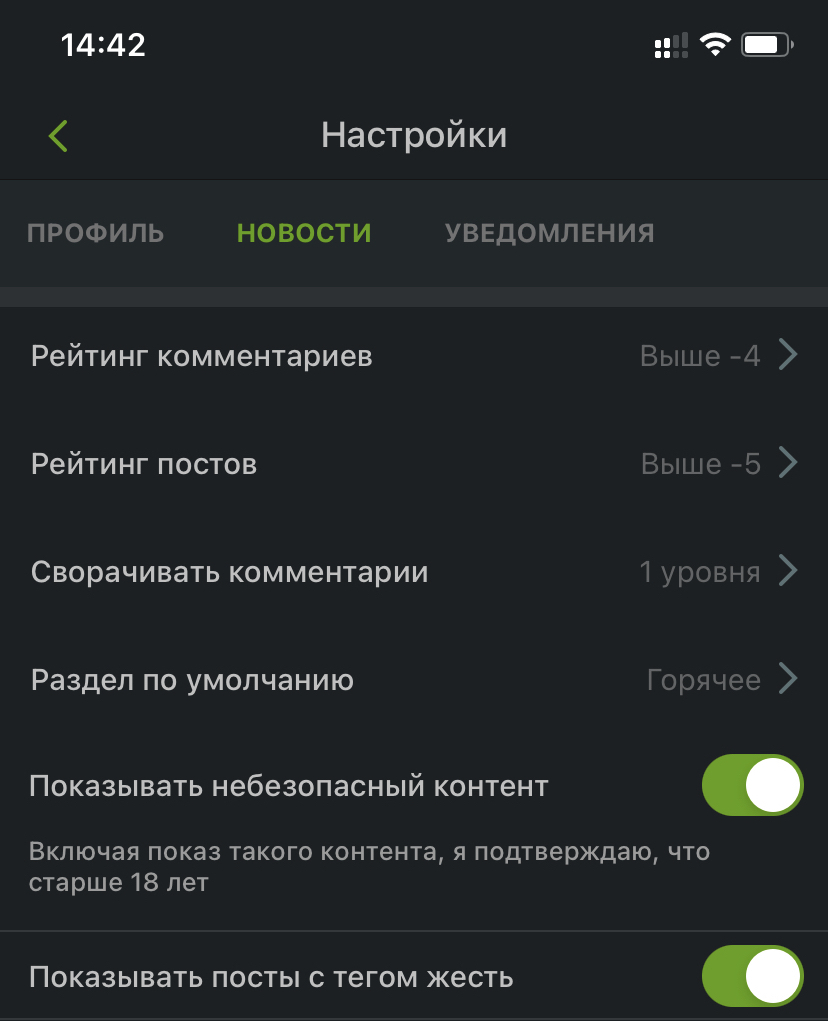Screen dimensions: 828x1021
Task: Disable Показывать небезопасный контент
Action: coord(752,786)
